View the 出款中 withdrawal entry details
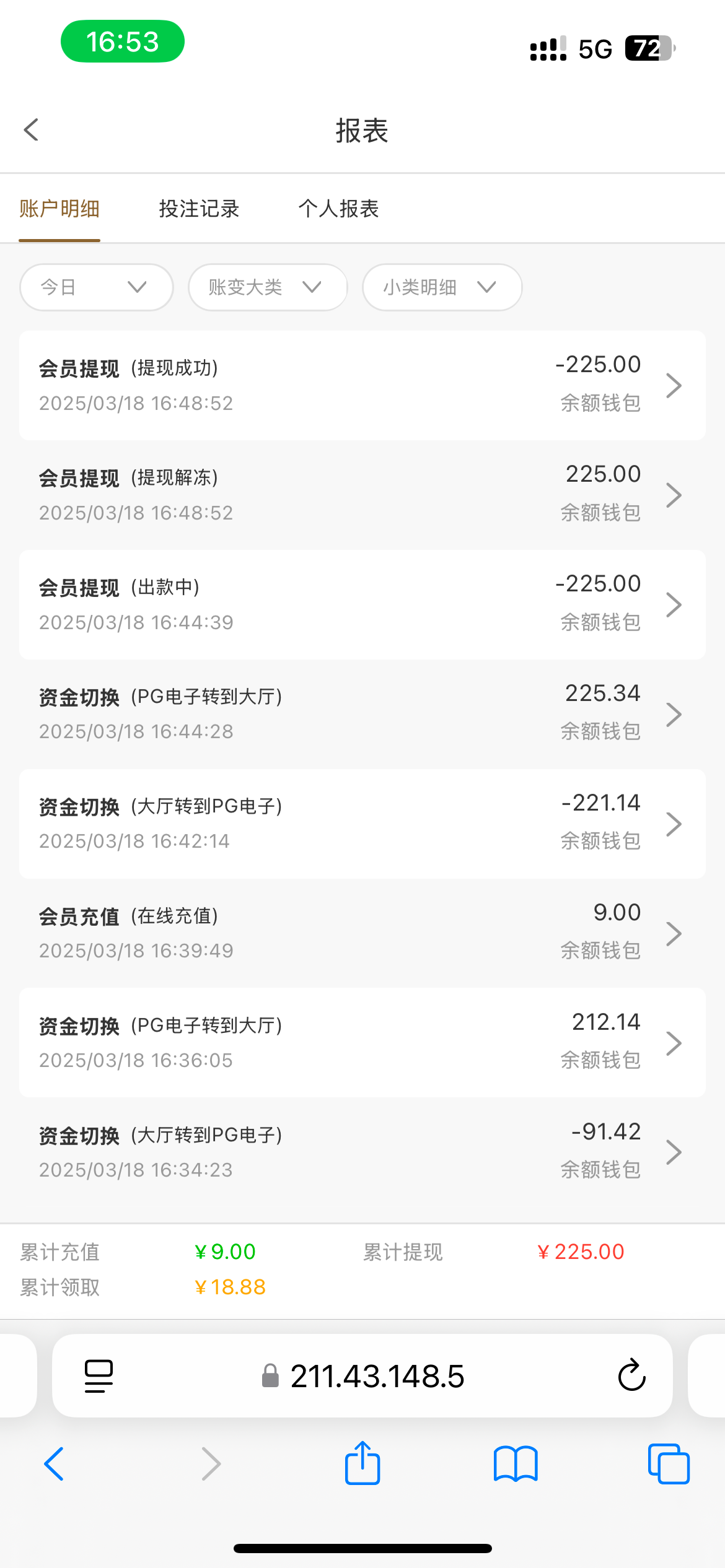 click(362, 604)
